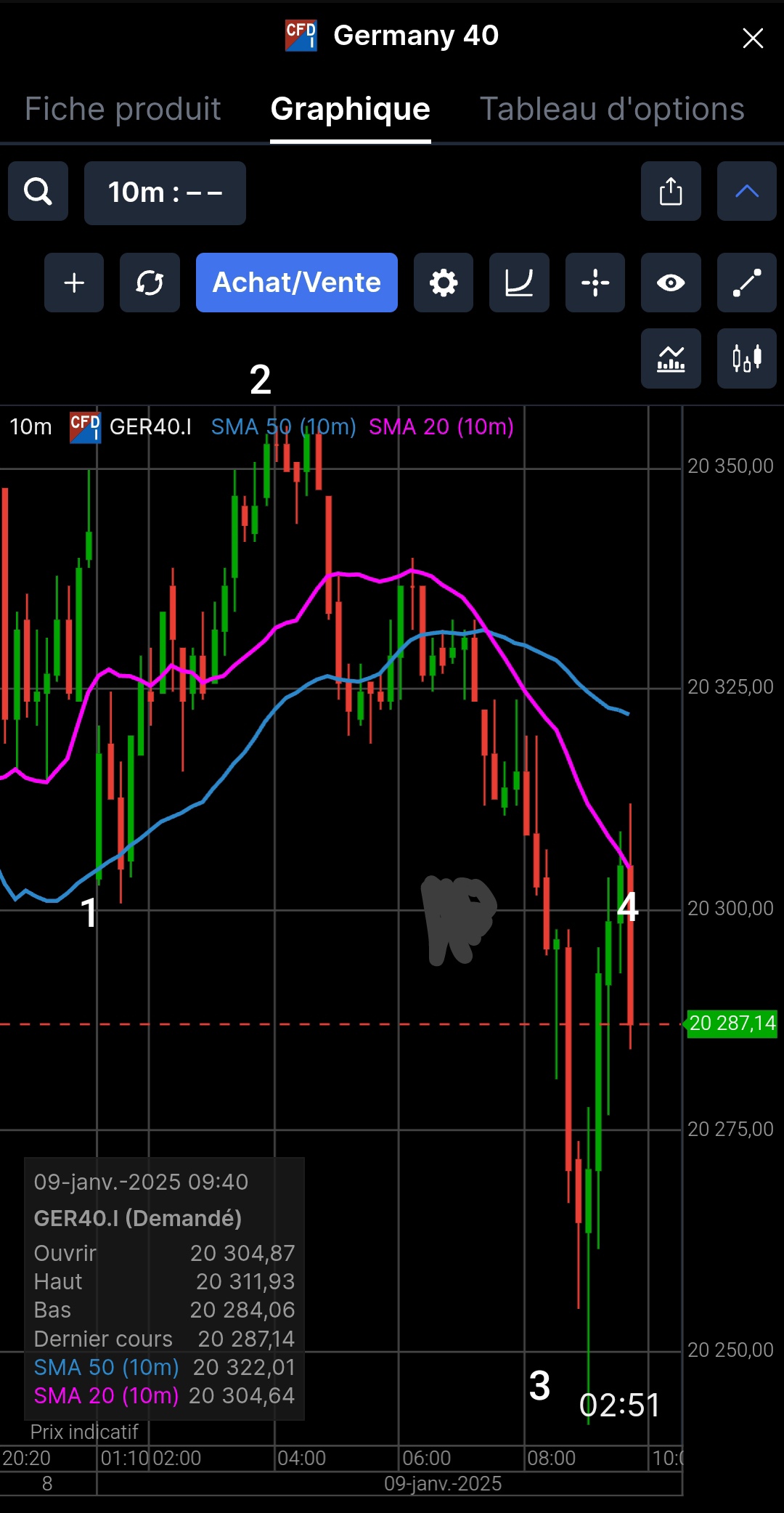Viewport: 784px width, 1513px height.
Task: Search for another instrument
Action: [x=38, y=192]
